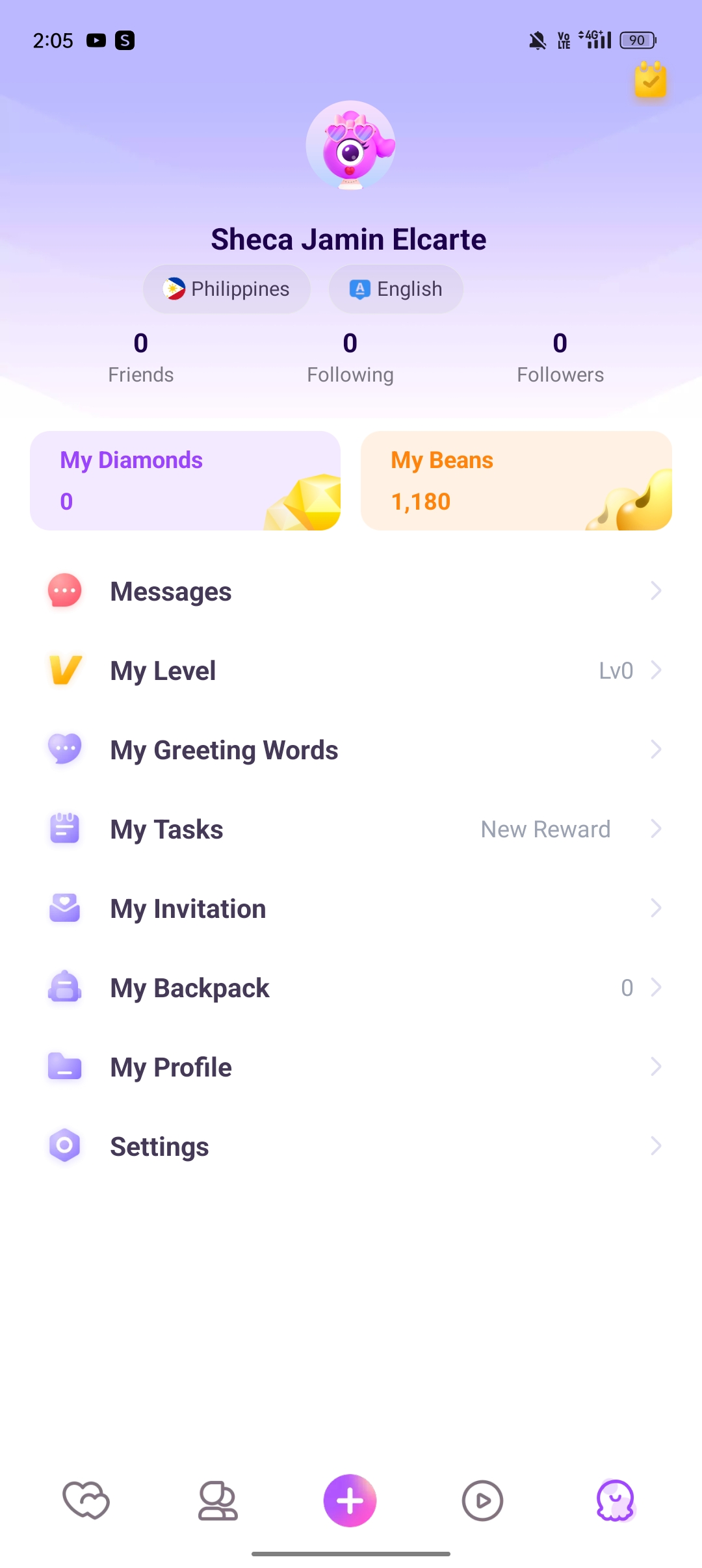Open My Greeting Words
The height and width of the screenshot is (1568, 702).
point(351,750)
